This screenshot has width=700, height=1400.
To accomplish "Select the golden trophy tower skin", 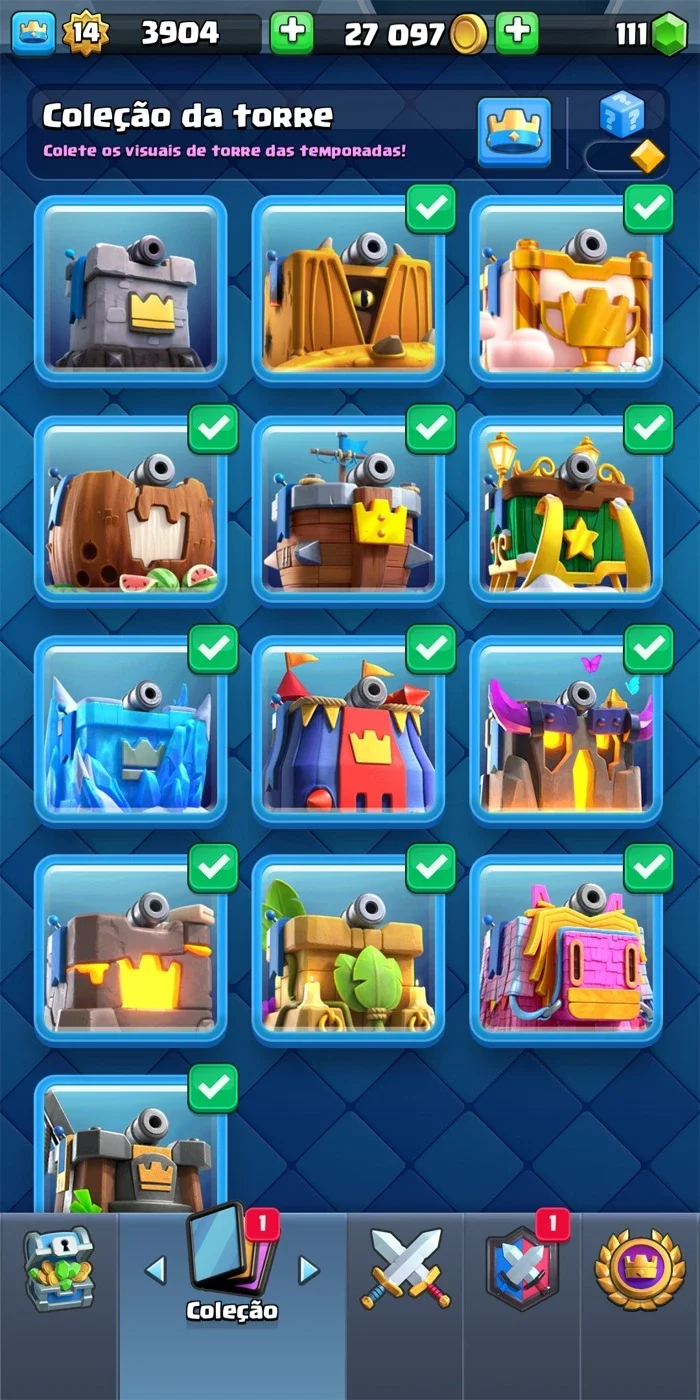I will (566, 290).
